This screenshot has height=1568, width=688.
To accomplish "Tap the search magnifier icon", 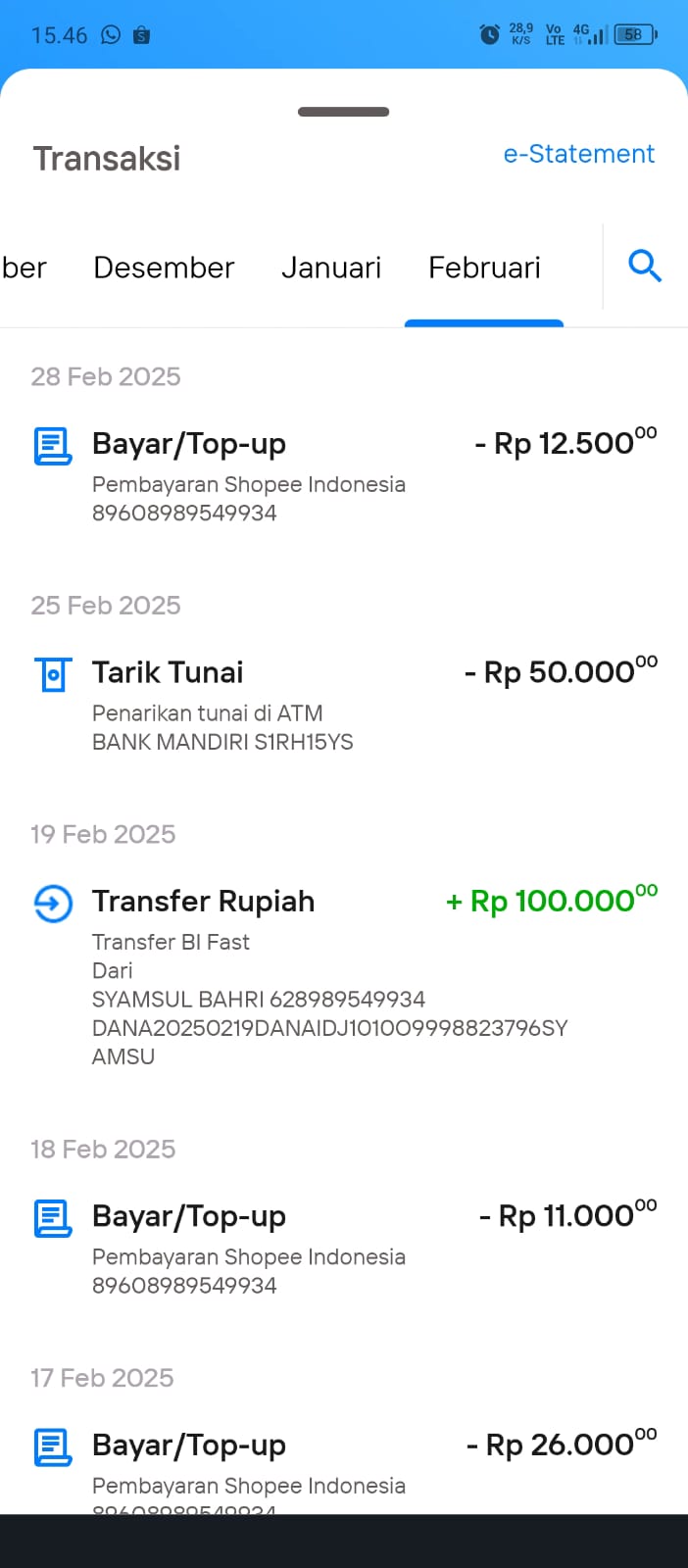I will click(x=644, y=266).
